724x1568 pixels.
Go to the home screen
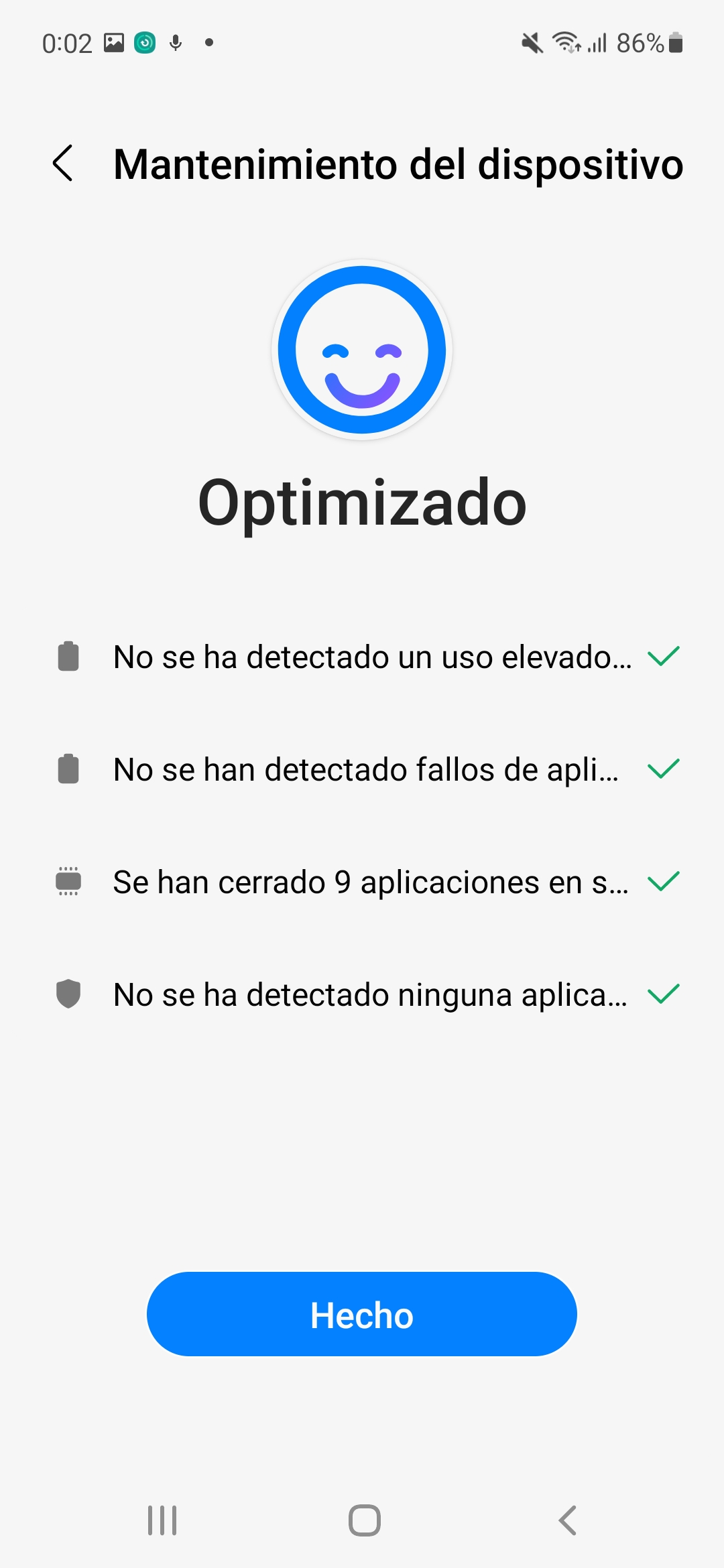[x=364, y=1520]
